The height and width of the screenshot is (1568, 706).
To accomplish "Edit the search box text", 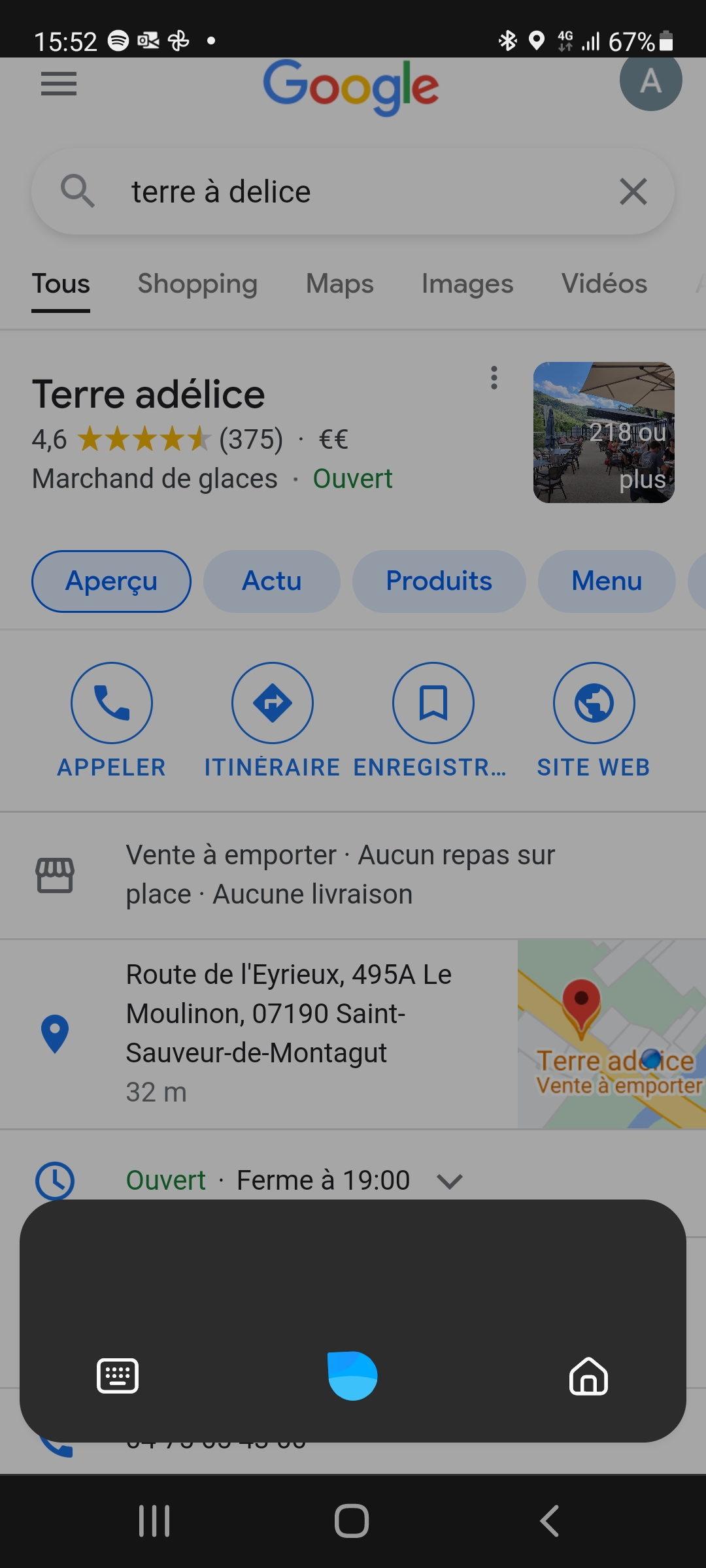I will (x=353, y=191).
